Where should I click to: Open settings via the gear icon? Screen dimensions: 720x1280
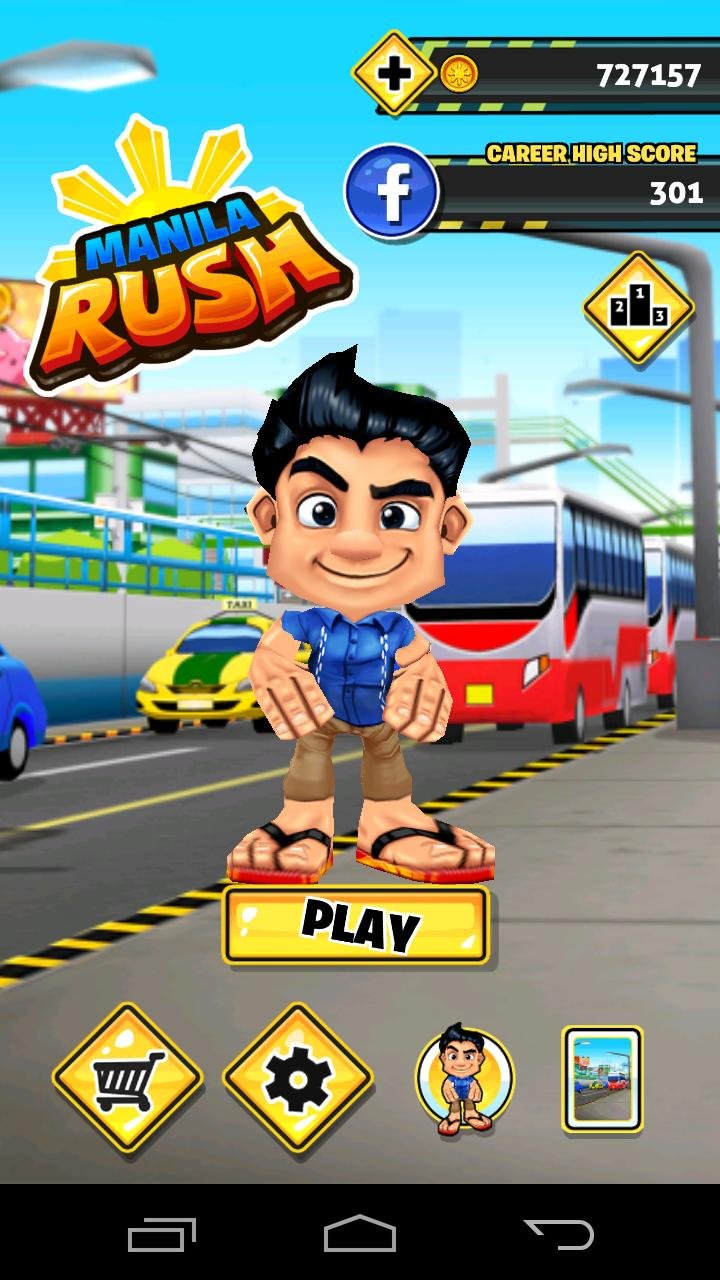coord(298,1078)
